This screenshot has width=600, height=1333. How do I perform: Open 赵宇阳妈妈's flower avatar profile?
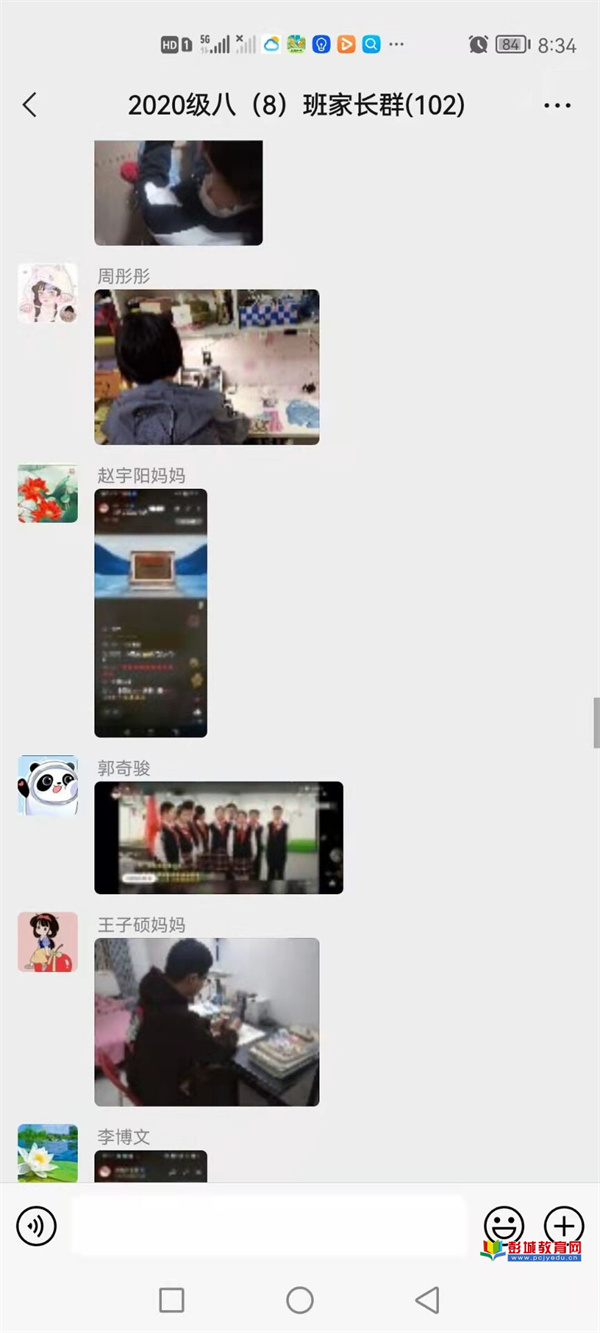(x=47, y=493)
